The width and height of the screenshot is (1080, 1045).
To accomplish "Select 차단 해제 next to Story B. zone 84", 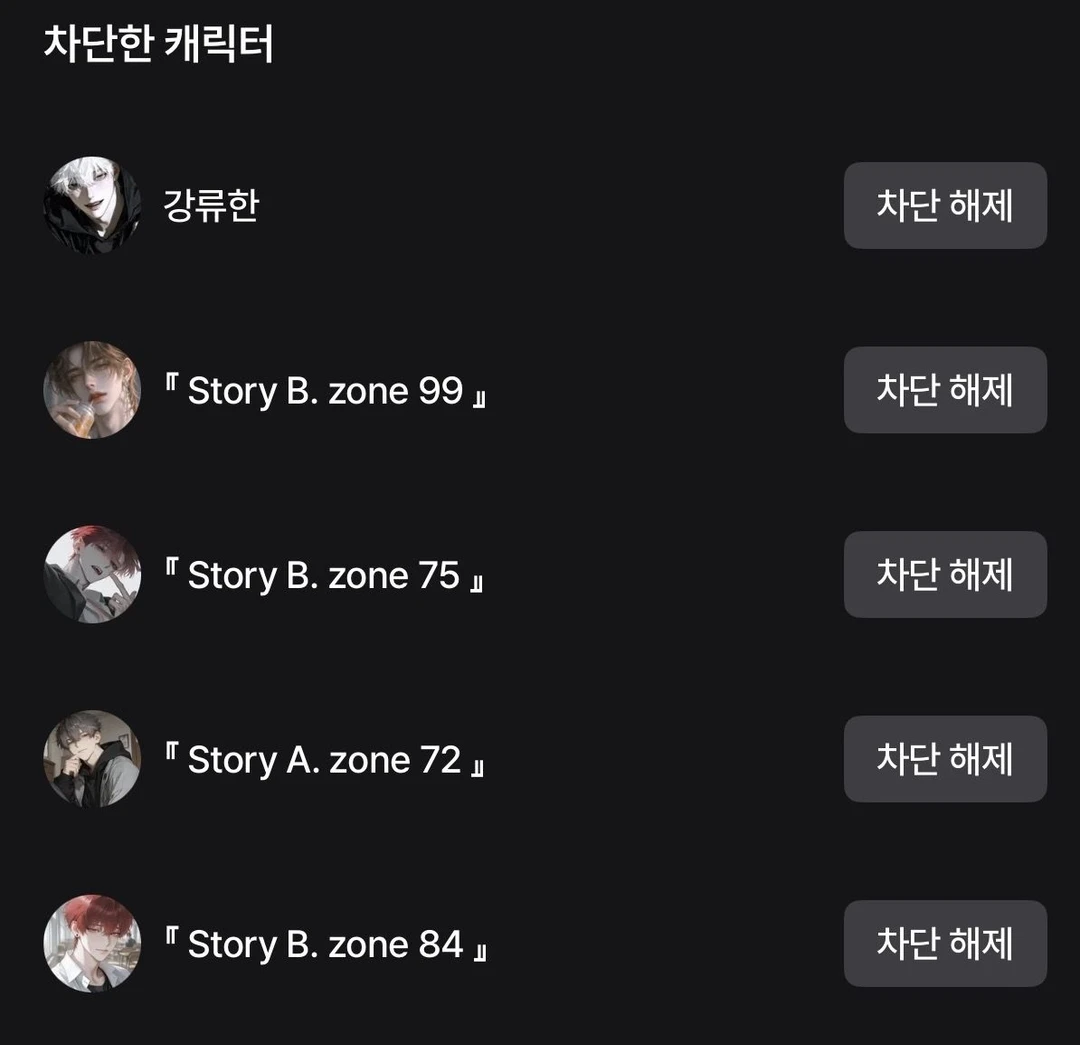I will coord(944,943).
